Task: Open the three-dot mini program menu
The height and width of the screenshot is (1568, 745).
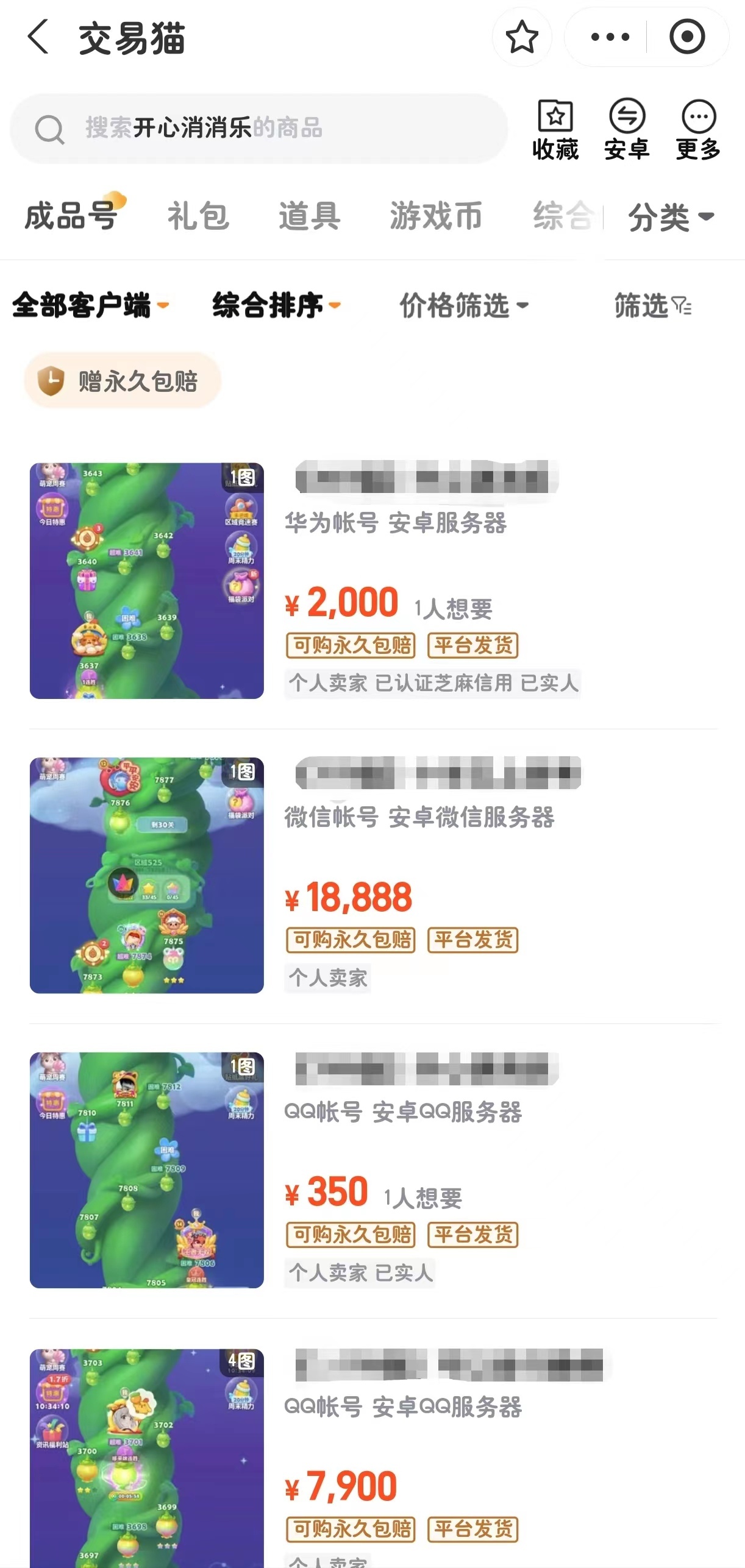Action: (x=609, y=37)
